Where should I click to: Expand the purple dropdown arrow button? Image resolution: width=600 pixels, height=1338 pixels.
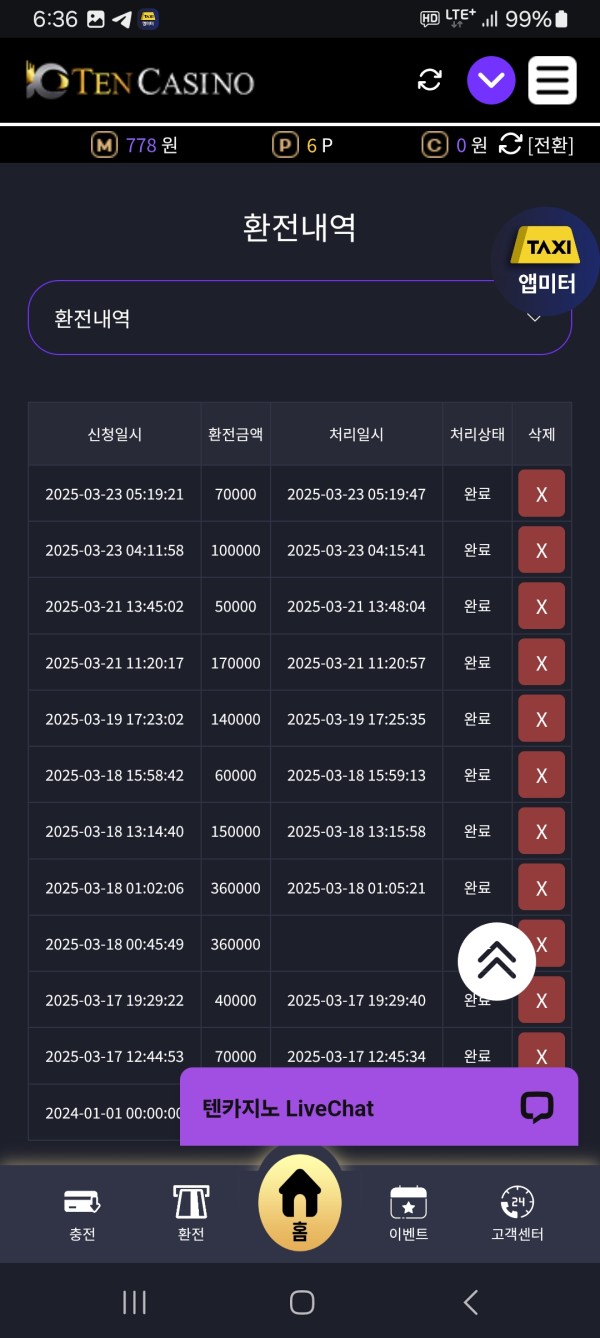(x=491, y=81)
